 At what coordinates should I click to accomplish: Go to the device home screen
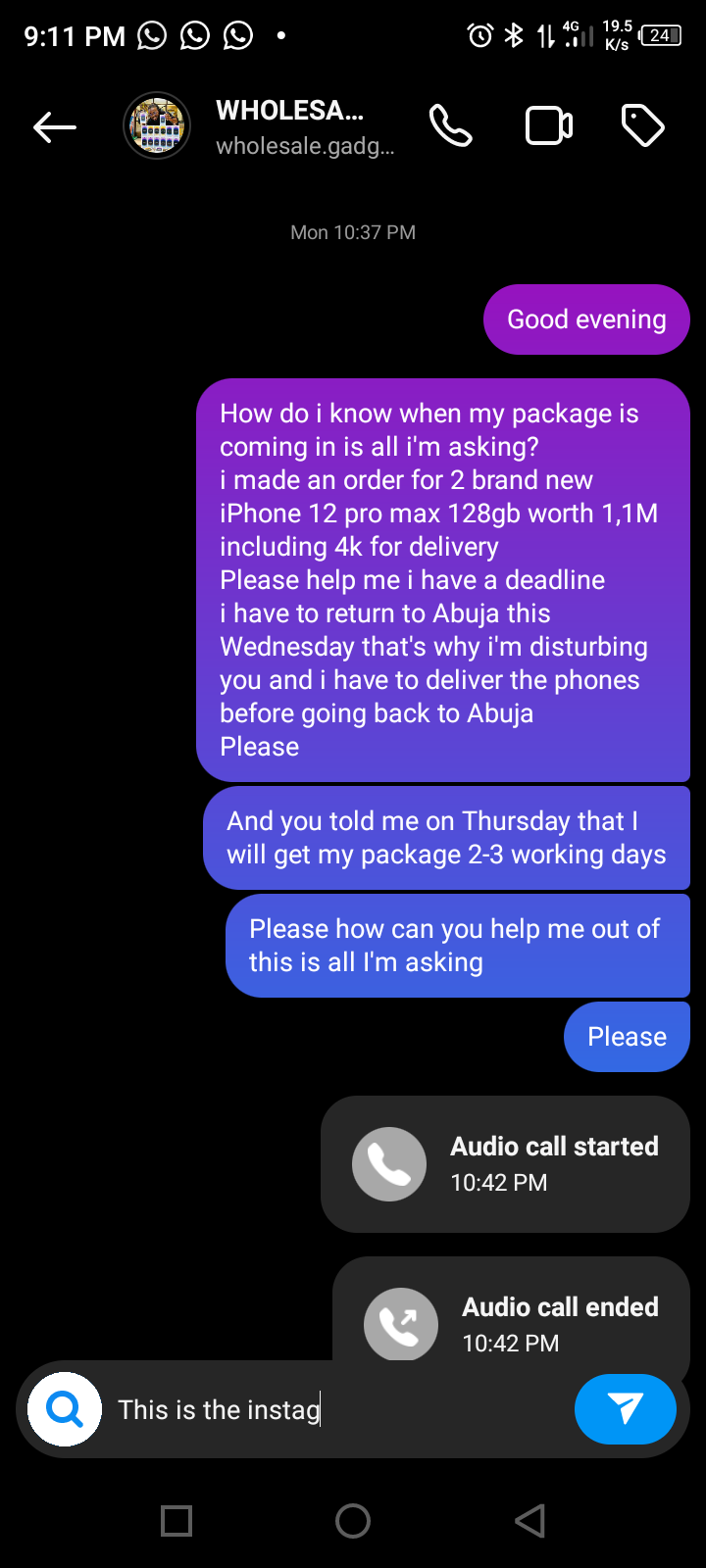point(353,1521)
